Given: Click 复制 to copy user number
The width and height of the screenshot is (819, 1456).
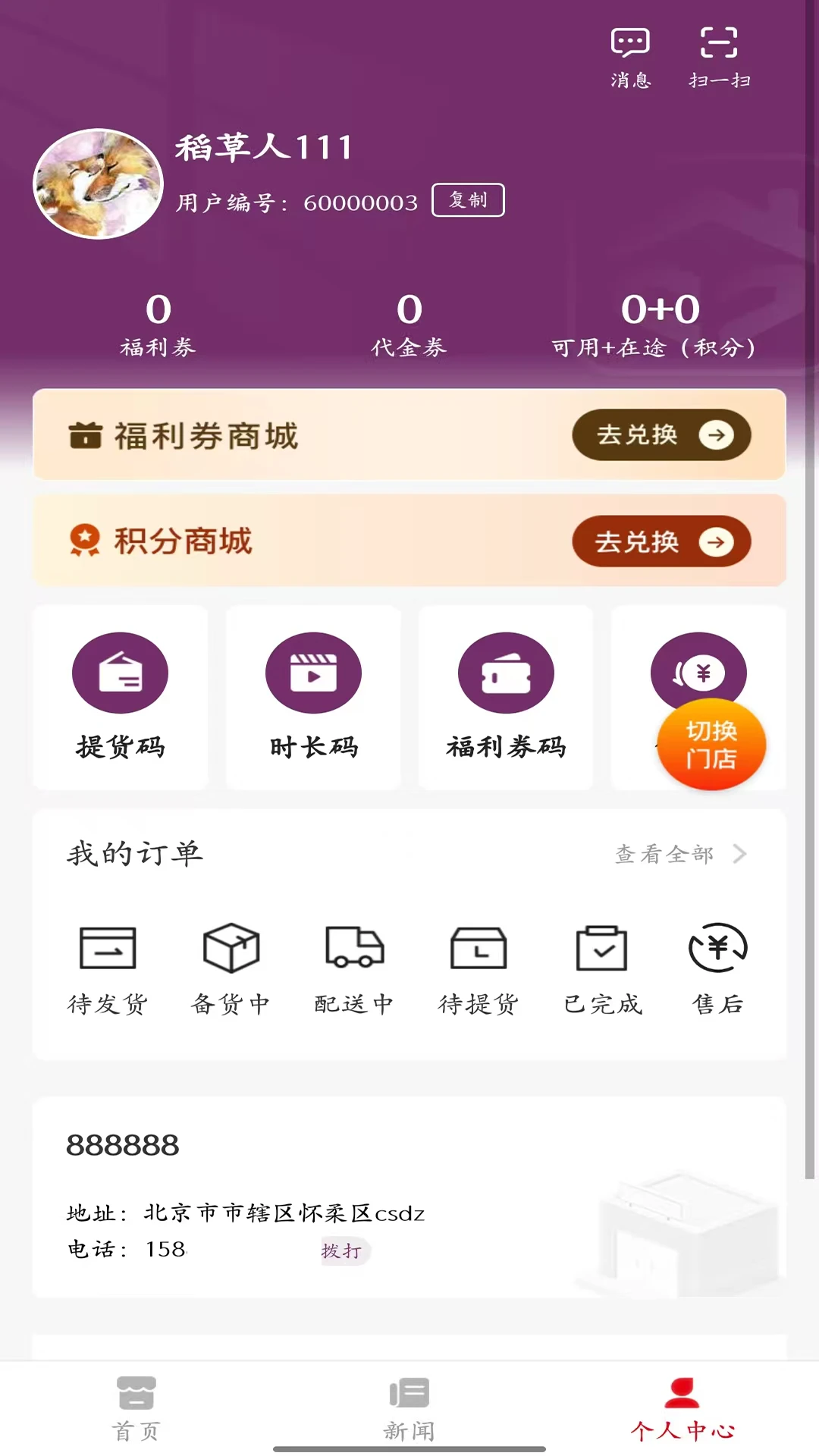Looking at the screenshot, I should (468, 199).
